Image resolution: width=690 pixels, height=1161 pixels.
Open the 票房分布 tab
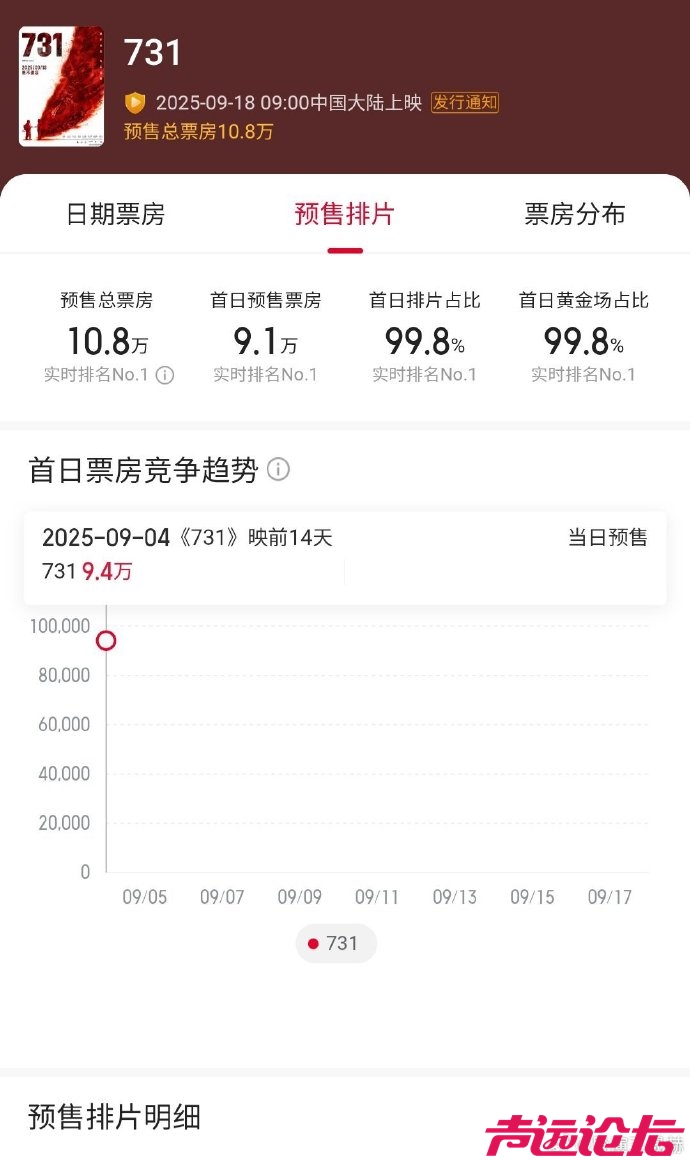575,214
